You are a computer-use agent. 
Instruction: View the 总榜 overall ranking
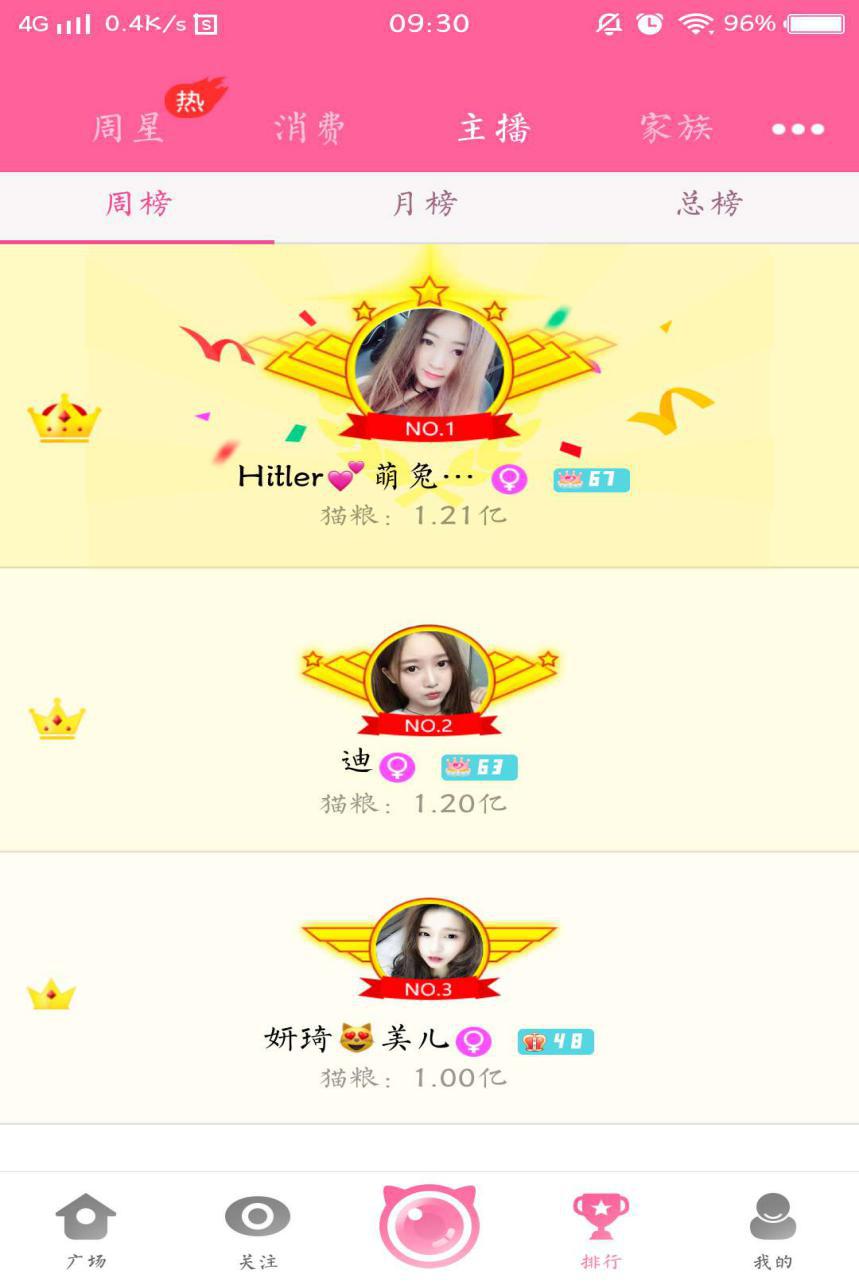click(x=710, y=205)
